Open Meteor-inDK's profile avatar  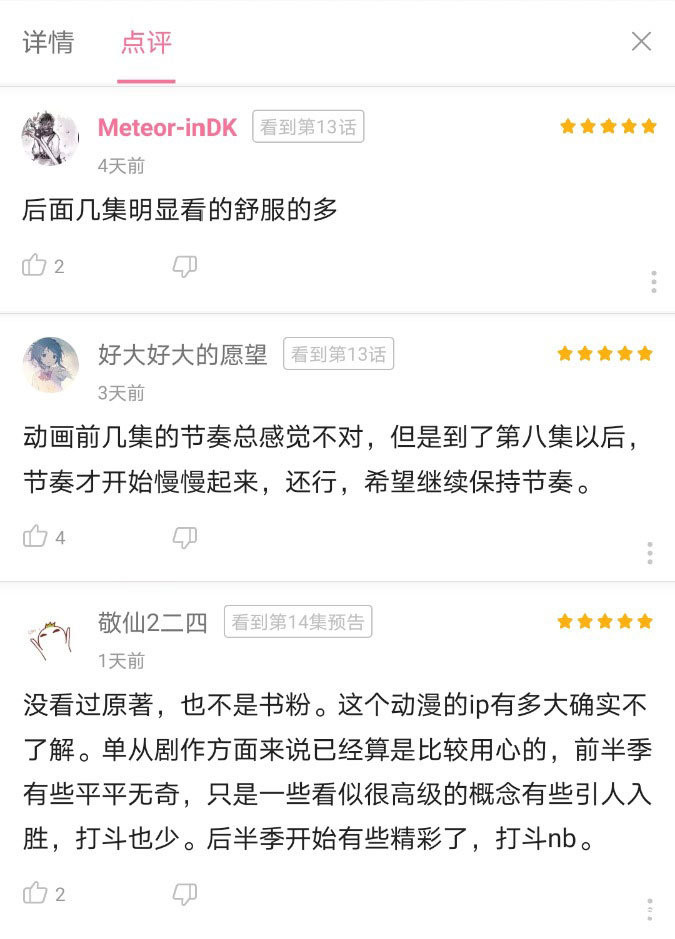coord(50,138)
